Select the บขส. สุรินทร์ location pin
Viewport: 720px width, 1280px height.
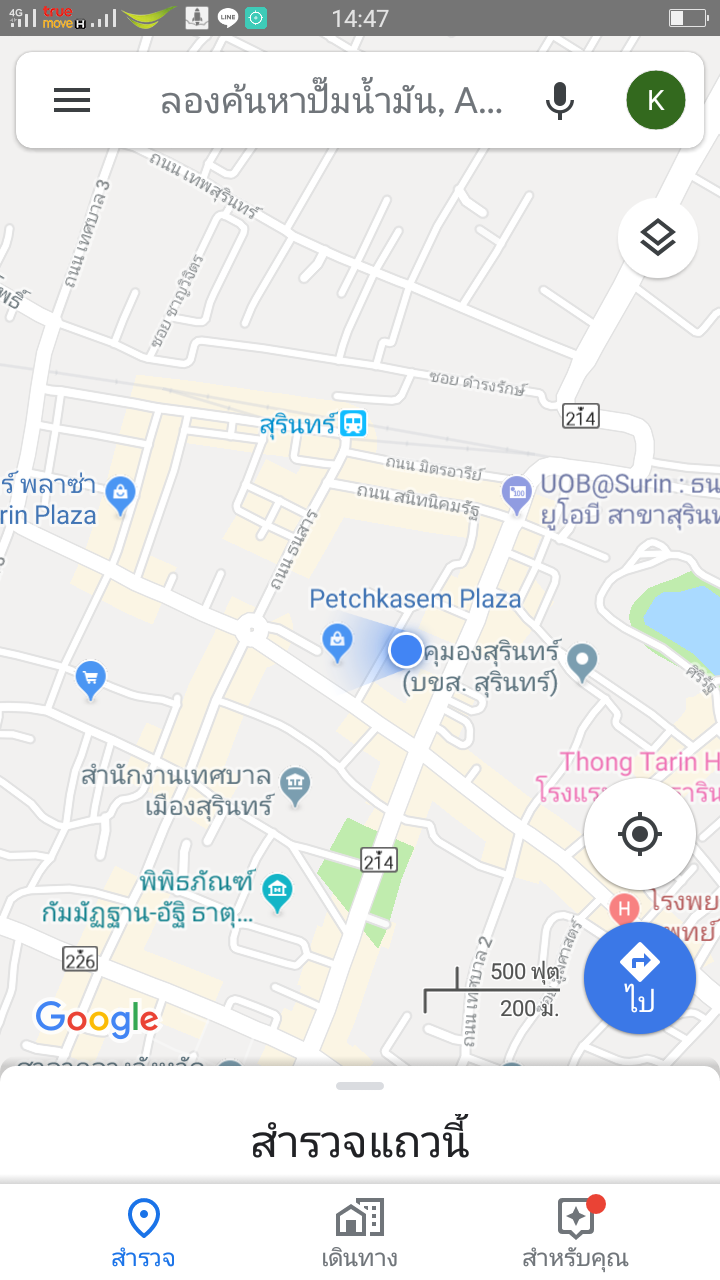click(582, 659)
